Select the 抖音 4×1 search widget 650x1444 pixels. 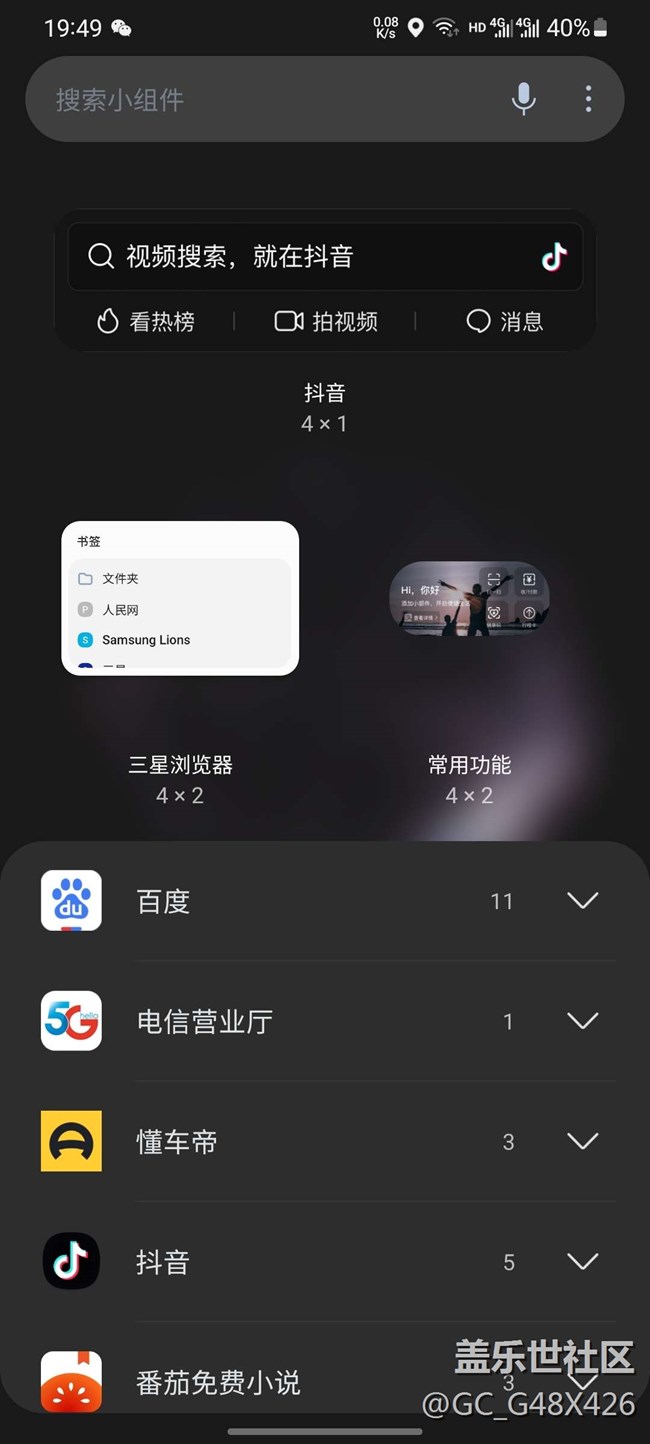(x=324, y=282)
